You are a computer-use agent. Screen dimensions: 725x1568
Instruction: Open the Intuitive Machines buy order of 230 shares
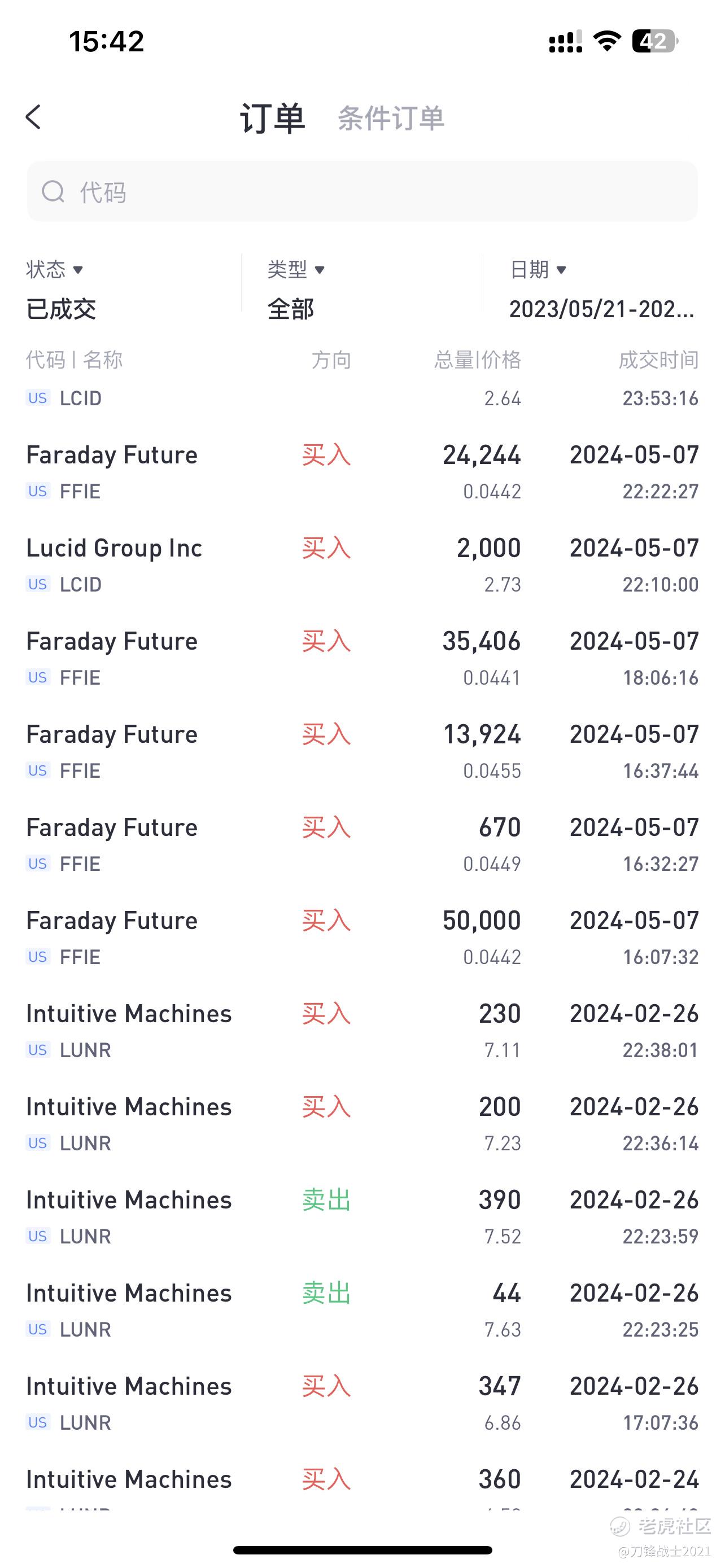pos(362,1031)
